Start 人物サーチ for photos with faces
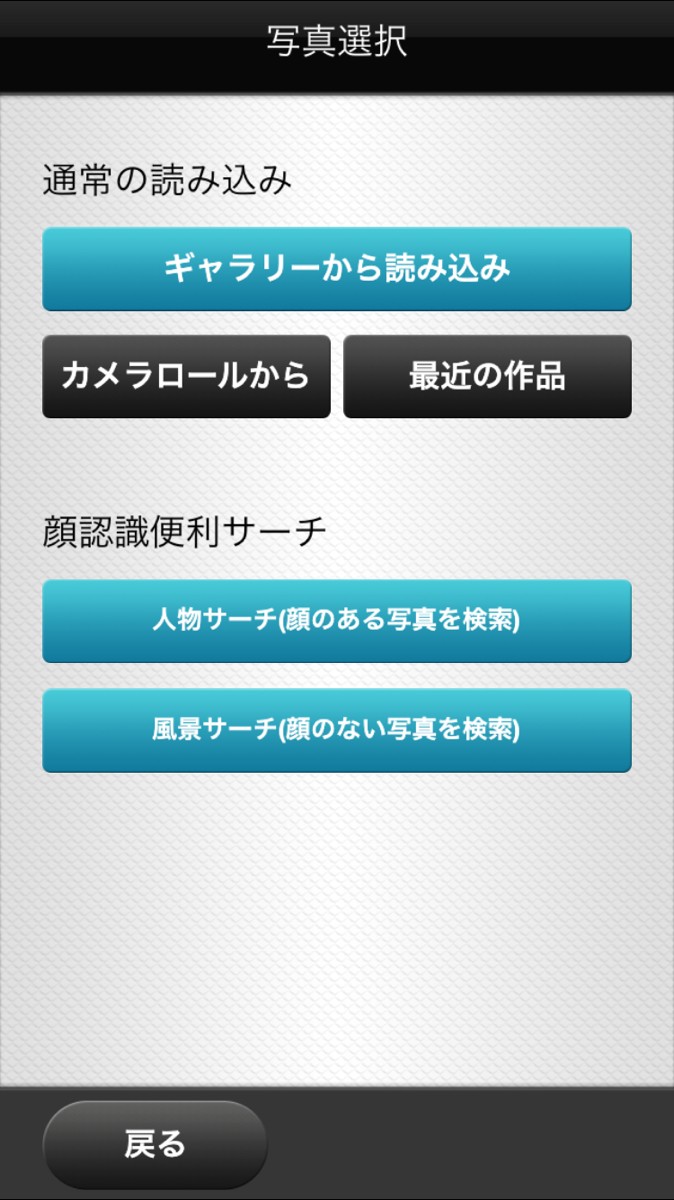This screenshot has height=1200, width=674. [337, 620]
